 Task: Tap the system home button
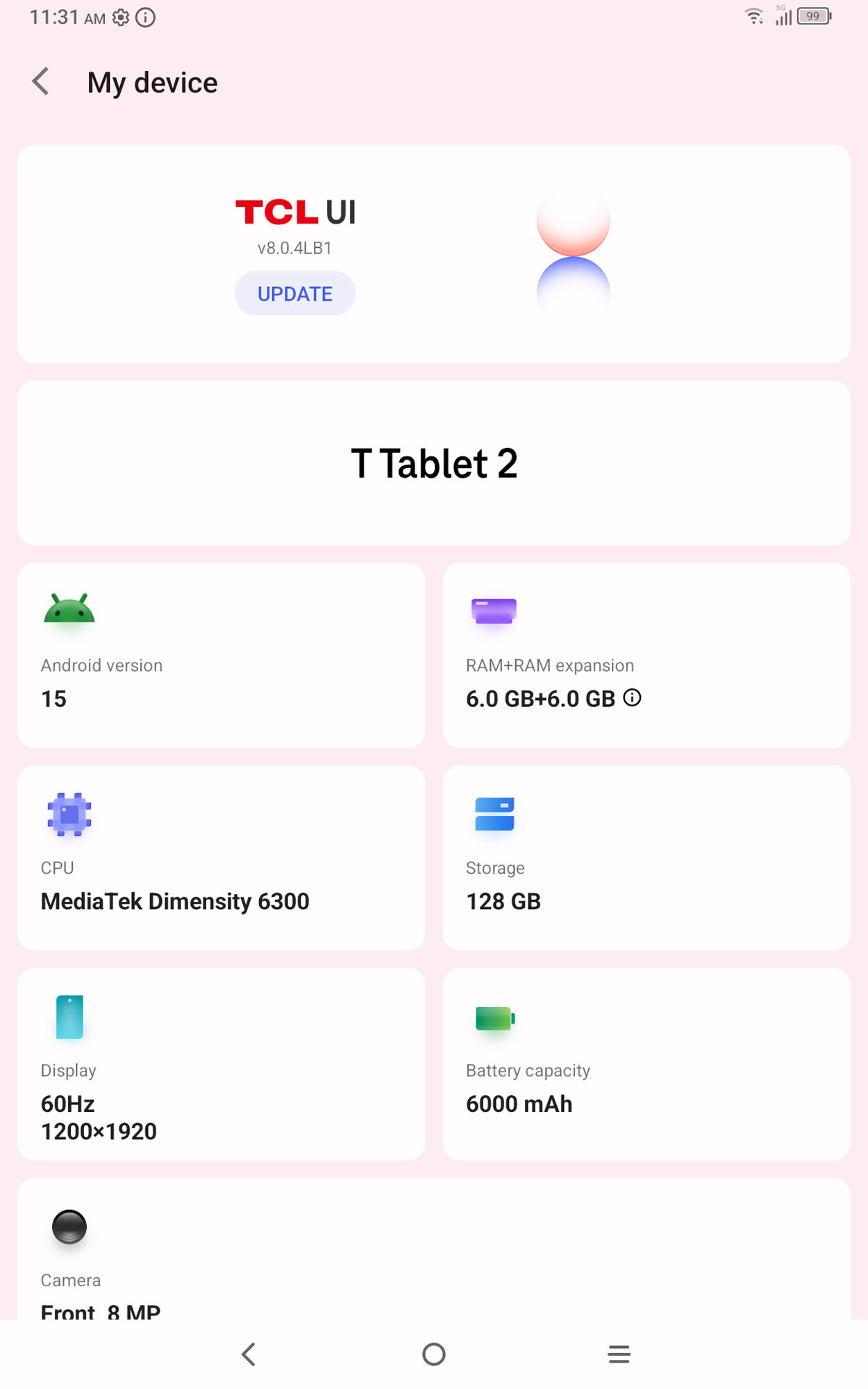(x=434, y=1354)
